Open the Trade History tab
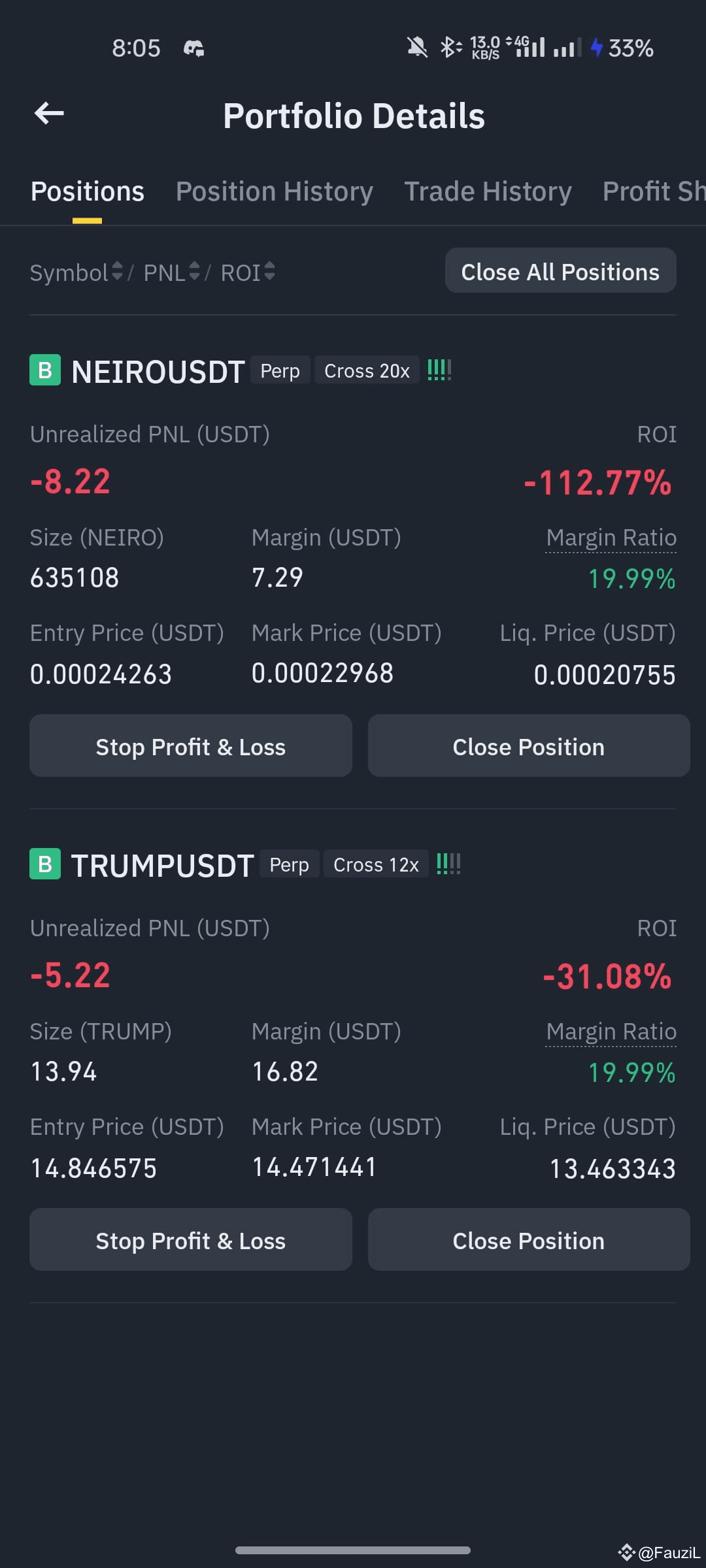This screenshot has height=1568, width=706. click(x=488, y=191)
